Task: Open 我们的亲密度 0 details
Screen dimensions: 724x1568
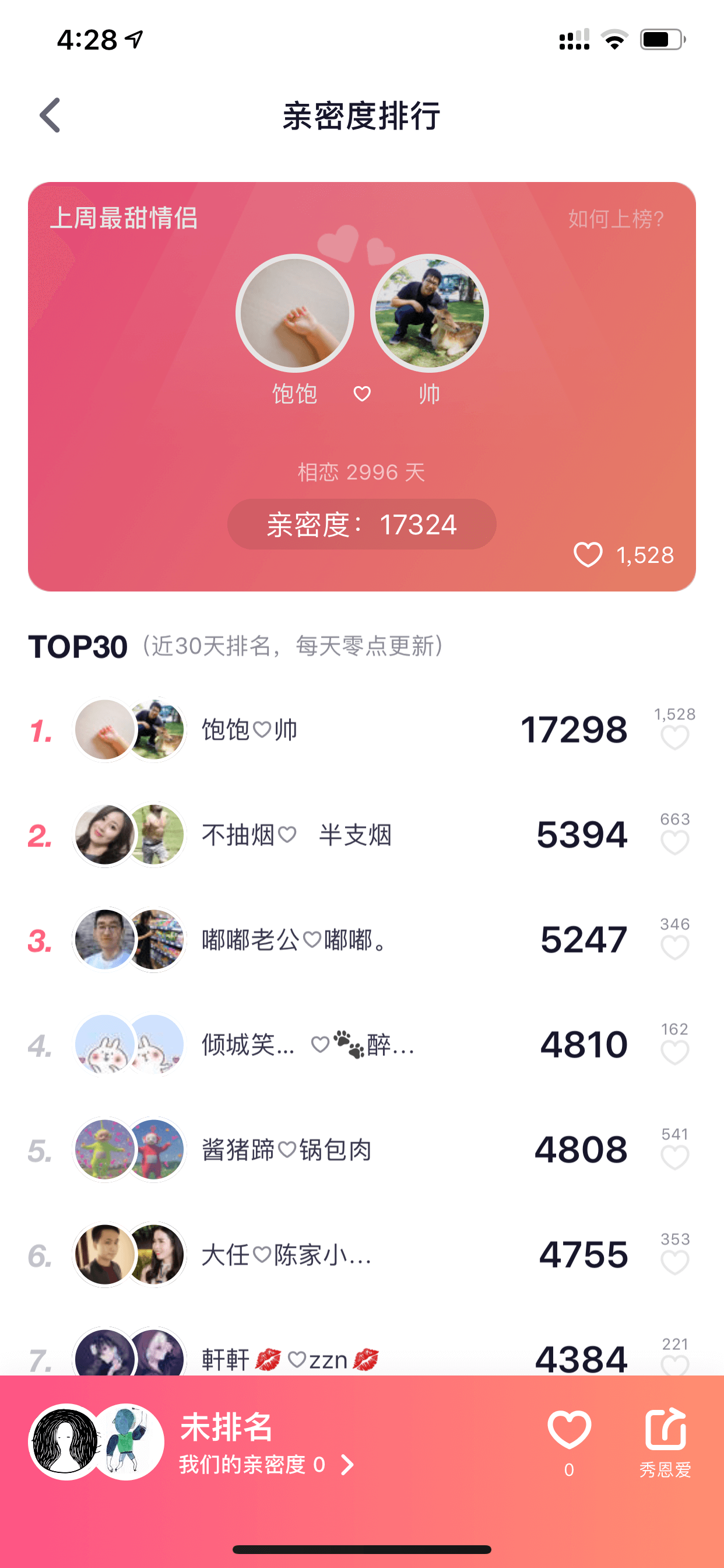Action: tap(266, 1465)
